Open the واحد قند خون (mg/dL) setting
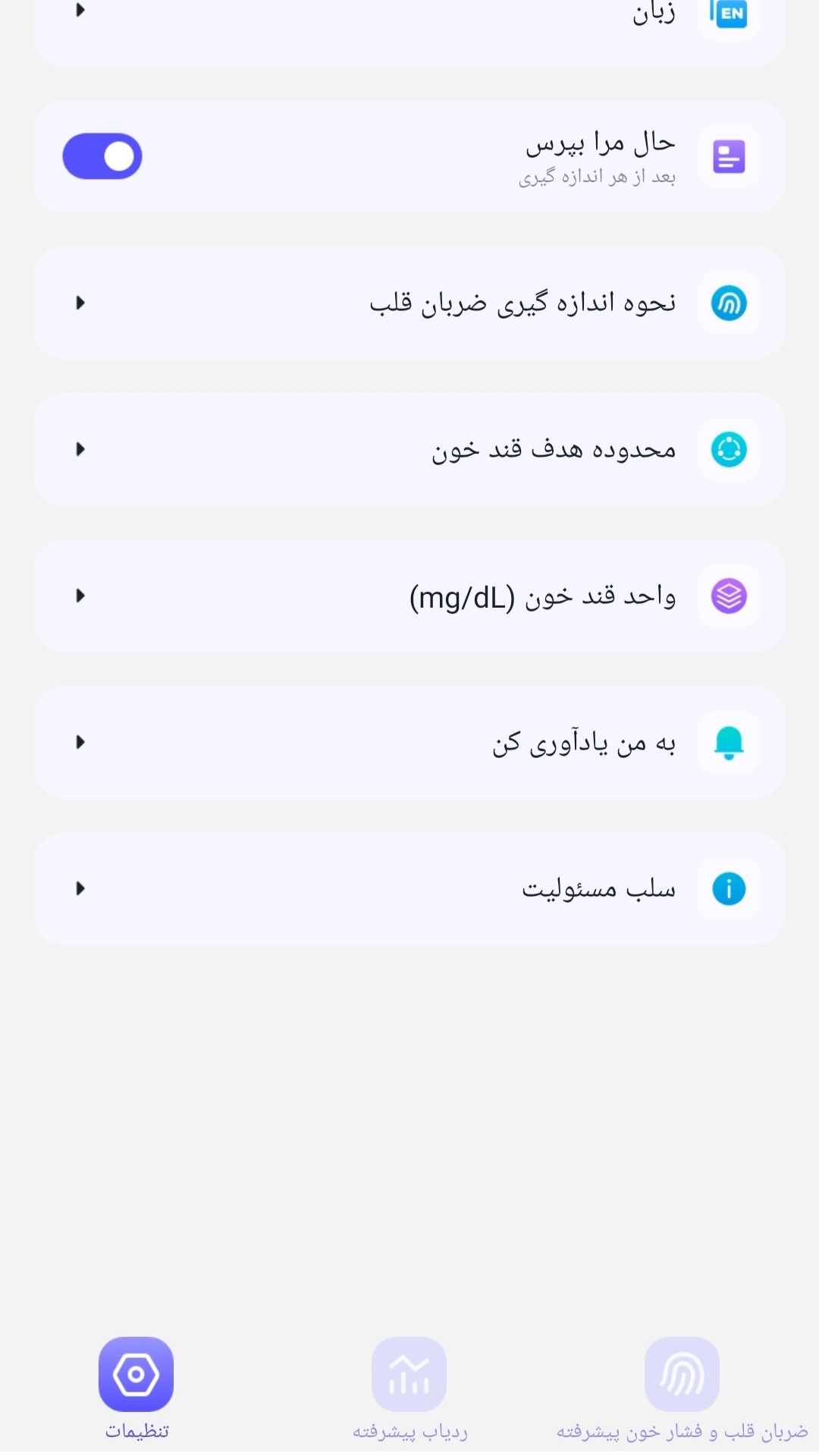 (x=409, y=596)
